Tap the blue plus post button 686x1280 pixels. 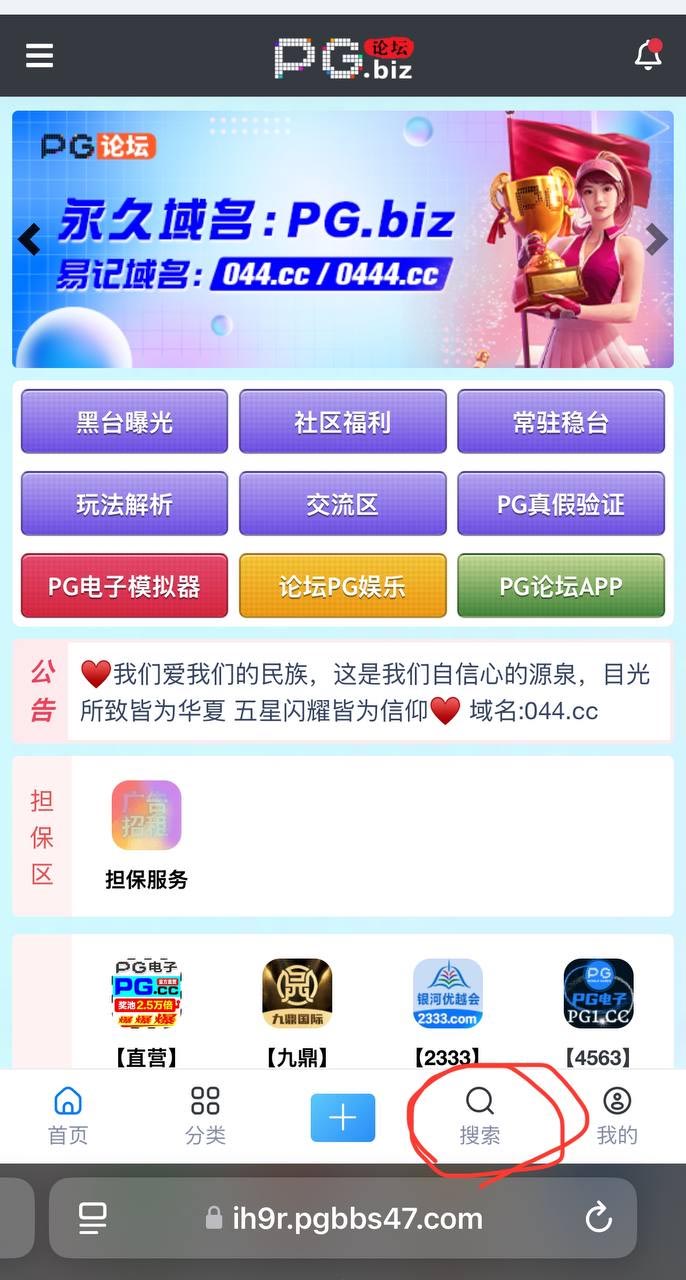pos(342,1117)
